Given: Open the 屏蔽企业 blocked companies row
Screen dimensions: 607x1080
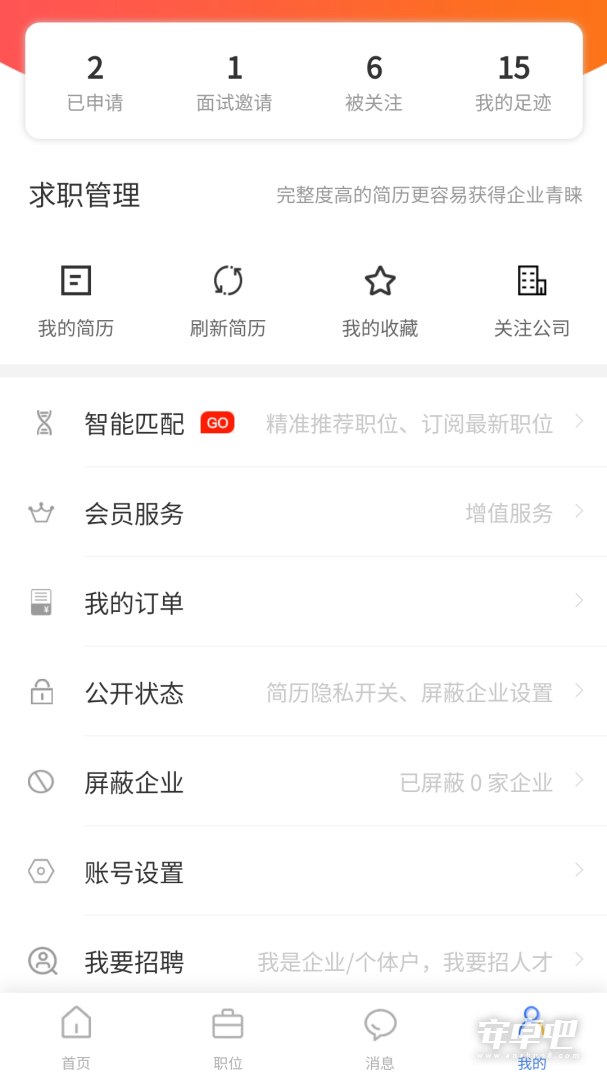Looking at the screenshot, I should [x=303, y=781].
